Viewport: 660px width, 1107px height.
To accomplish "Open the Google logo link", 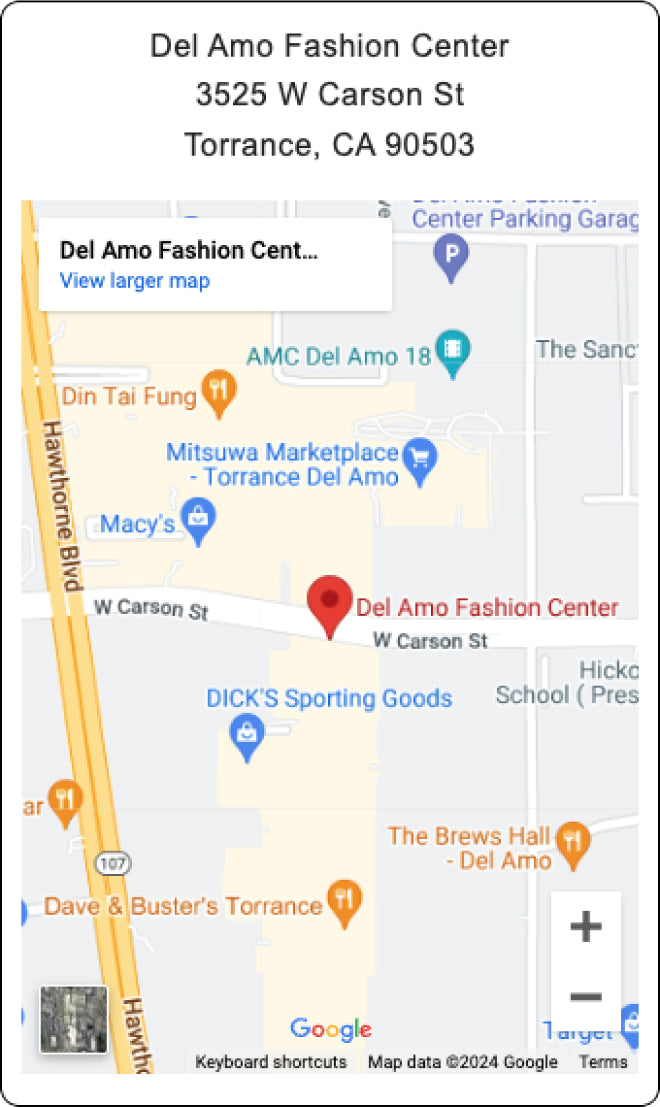I will tap(330, 1029).
